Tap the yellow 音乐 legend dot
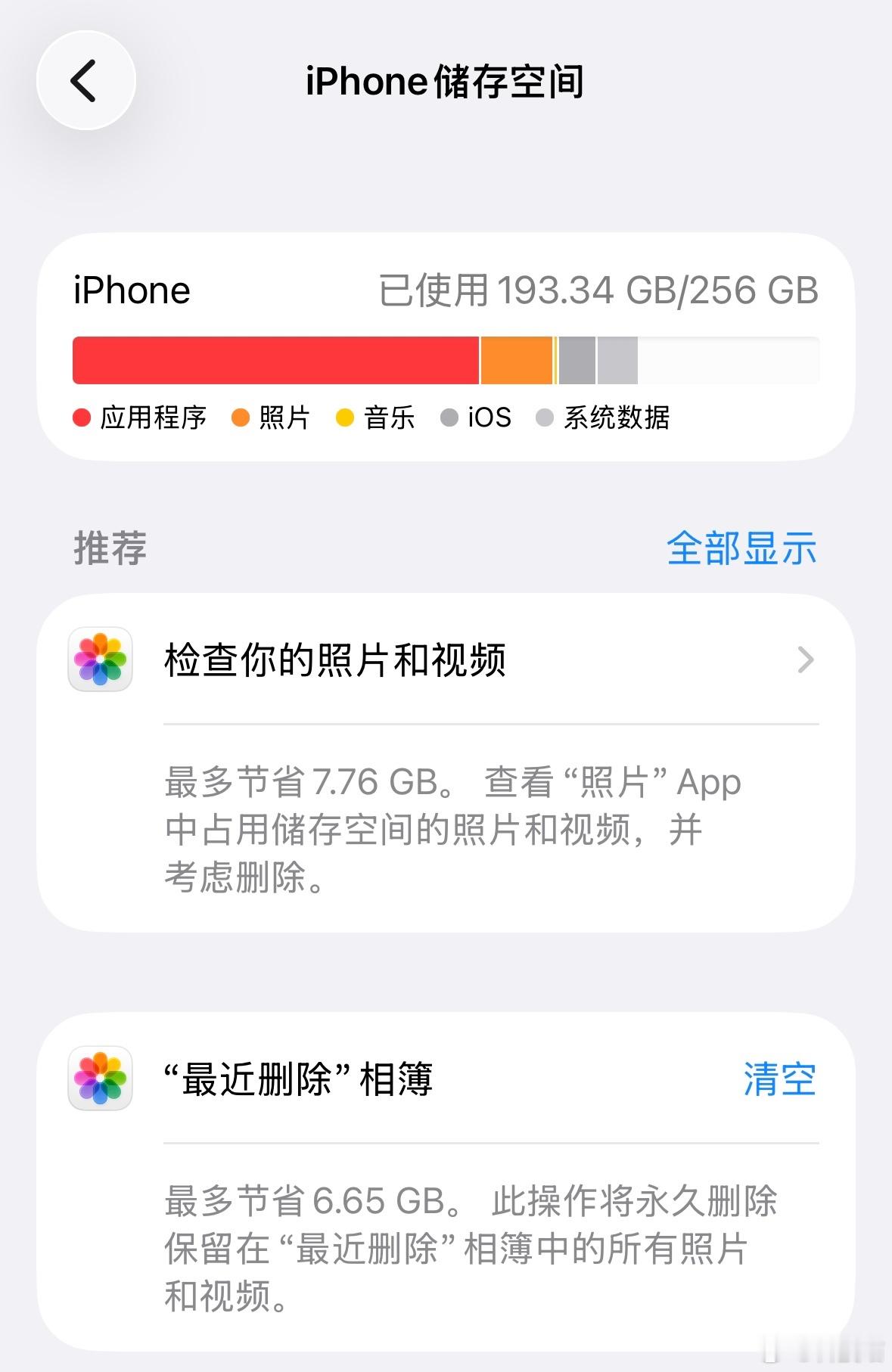The image size is (892, 1372). tap(344, 417)
